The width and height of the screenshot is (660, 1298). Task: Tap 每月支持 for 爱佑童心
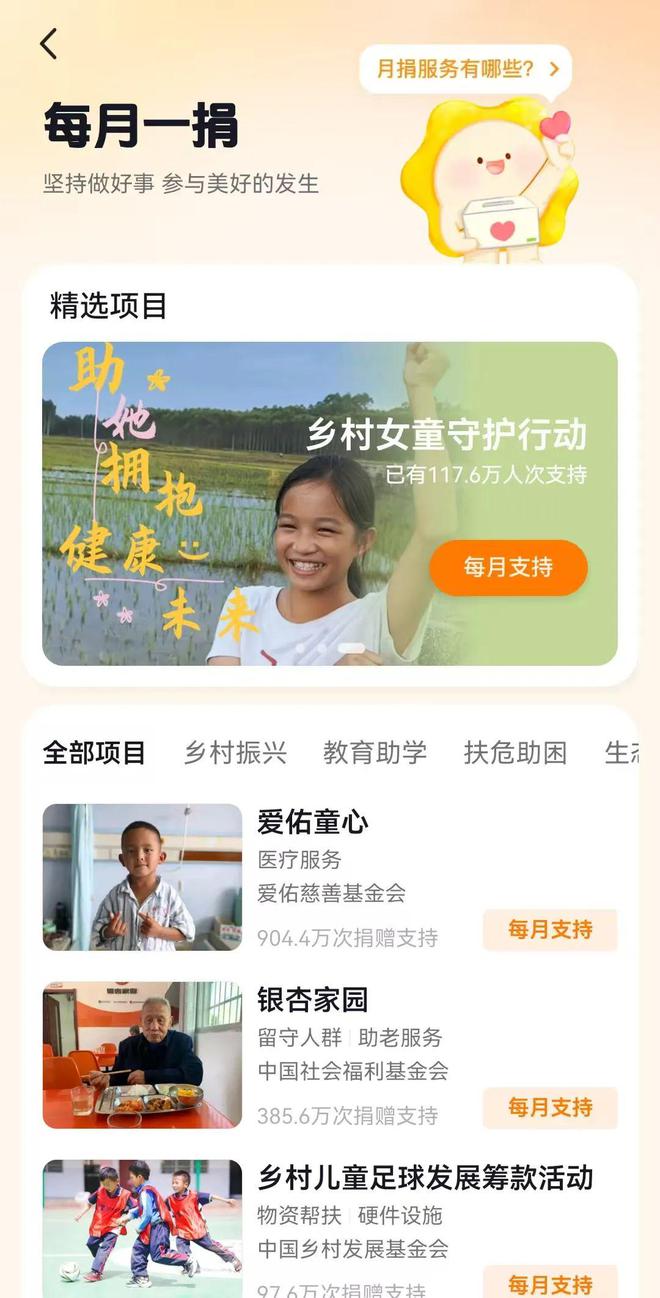coord(550,930)
